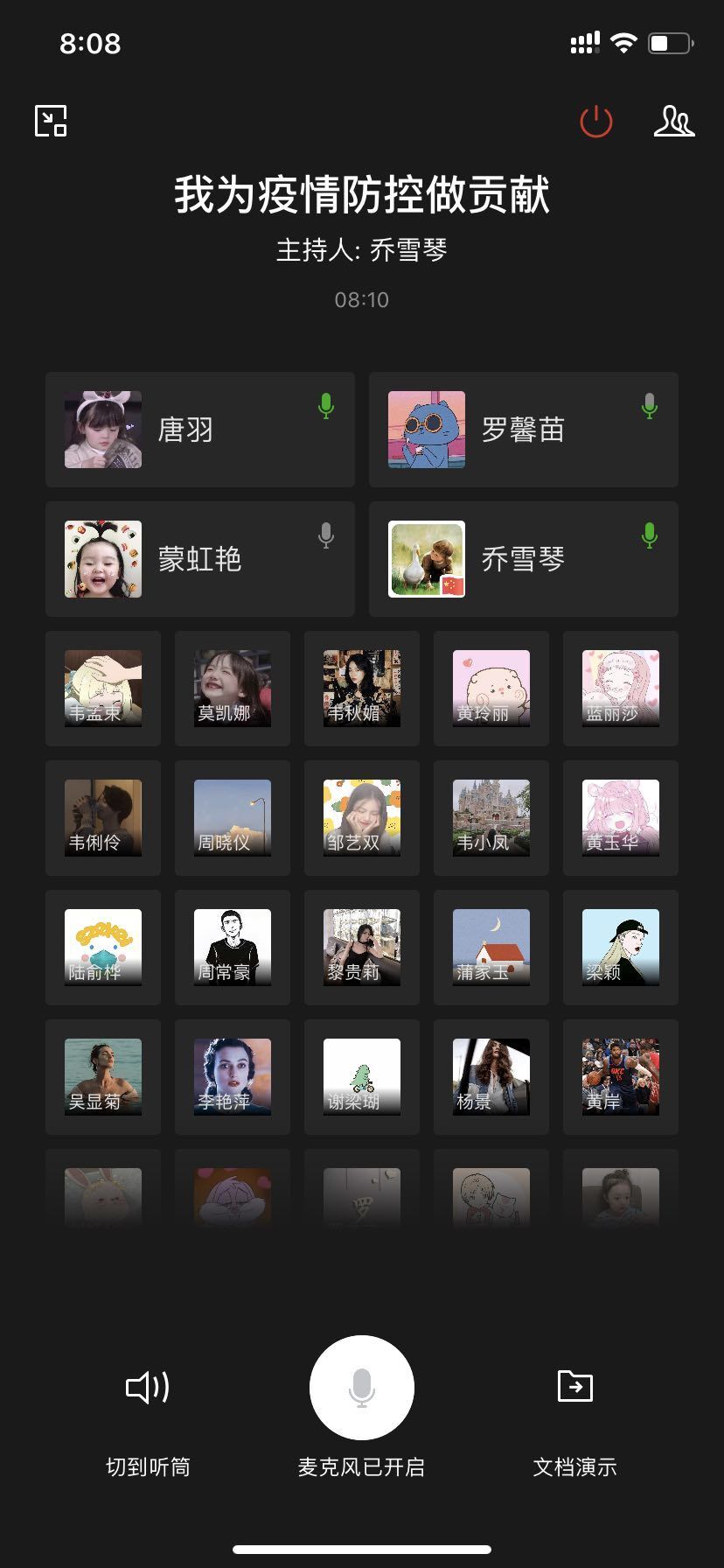Select 杨景's avatar tile
The width and height of the screenshot is (724, 1568).
pos(491,1077)
